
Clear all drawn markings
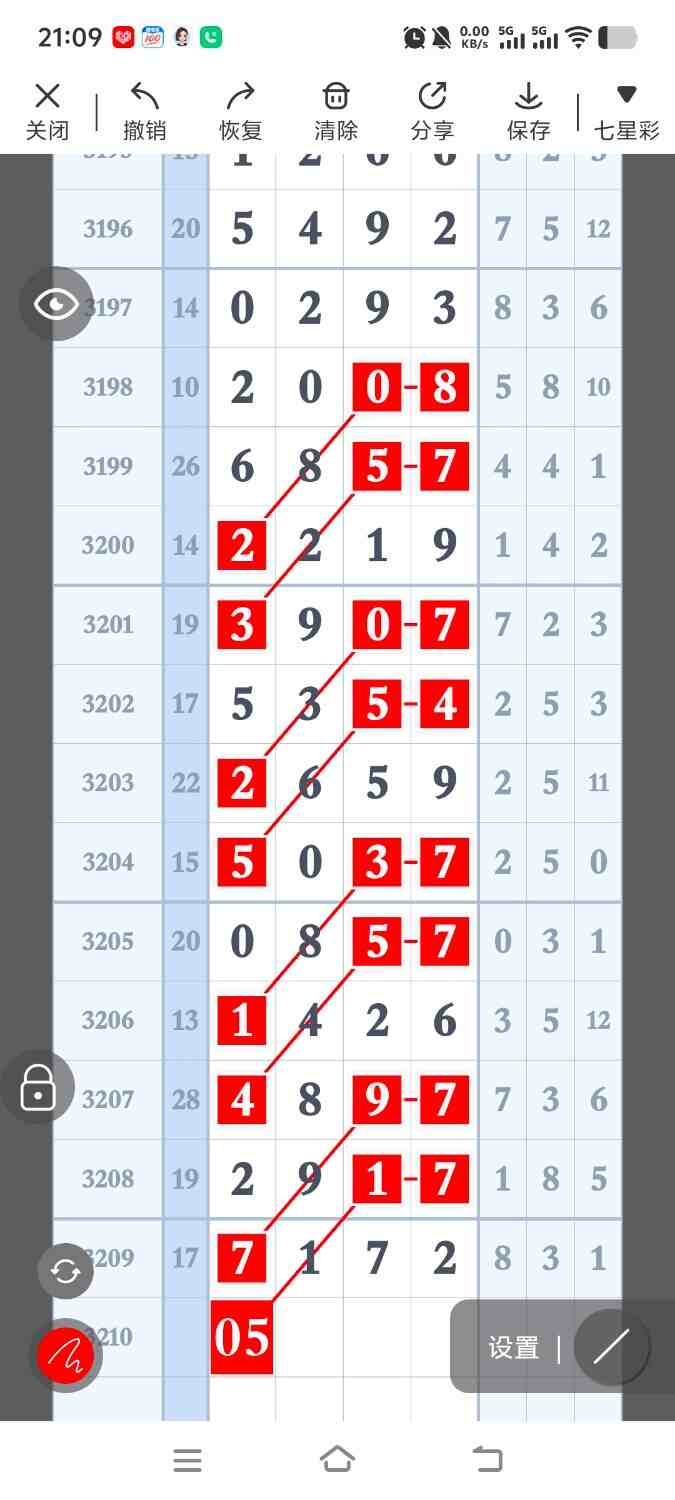(x=336, y=111)
